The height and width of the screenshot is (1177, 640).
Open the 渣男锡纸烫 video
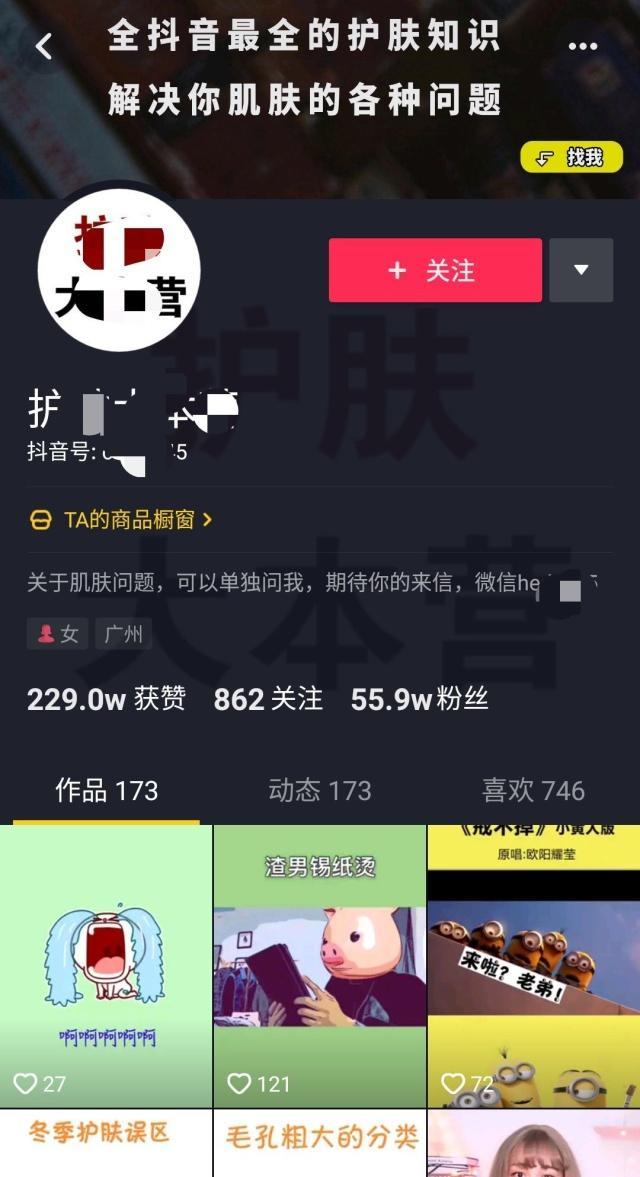coord(320,966)
